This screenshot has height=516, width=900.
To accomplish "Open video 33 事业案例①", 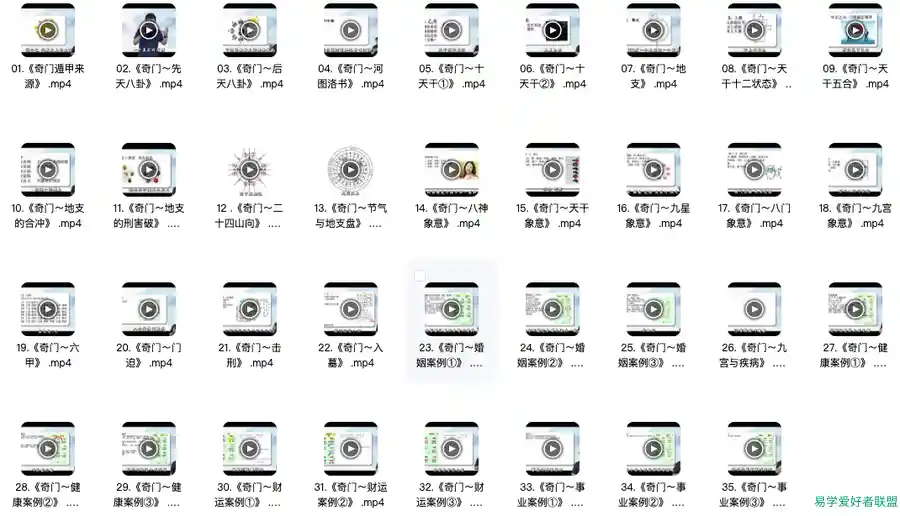I will (x=552, y=448).
